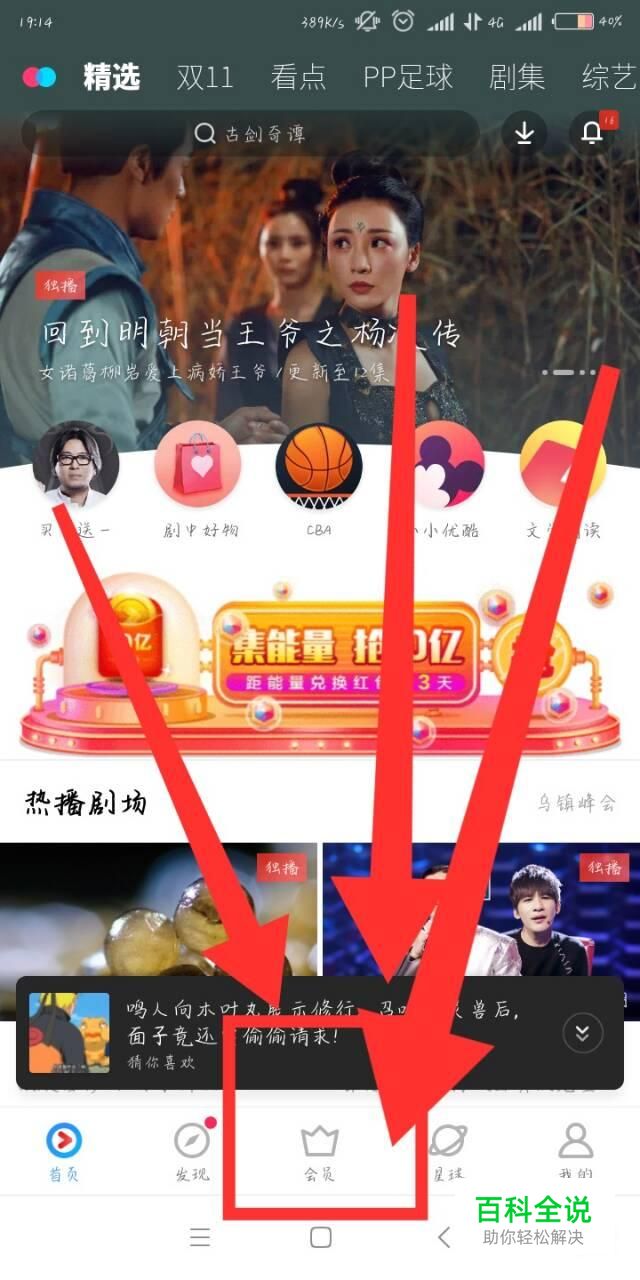Image resolution: width=640 pixels, height=1280 pixels.
Task: Switch to the 发现 tab
Action: point(192,1150)
